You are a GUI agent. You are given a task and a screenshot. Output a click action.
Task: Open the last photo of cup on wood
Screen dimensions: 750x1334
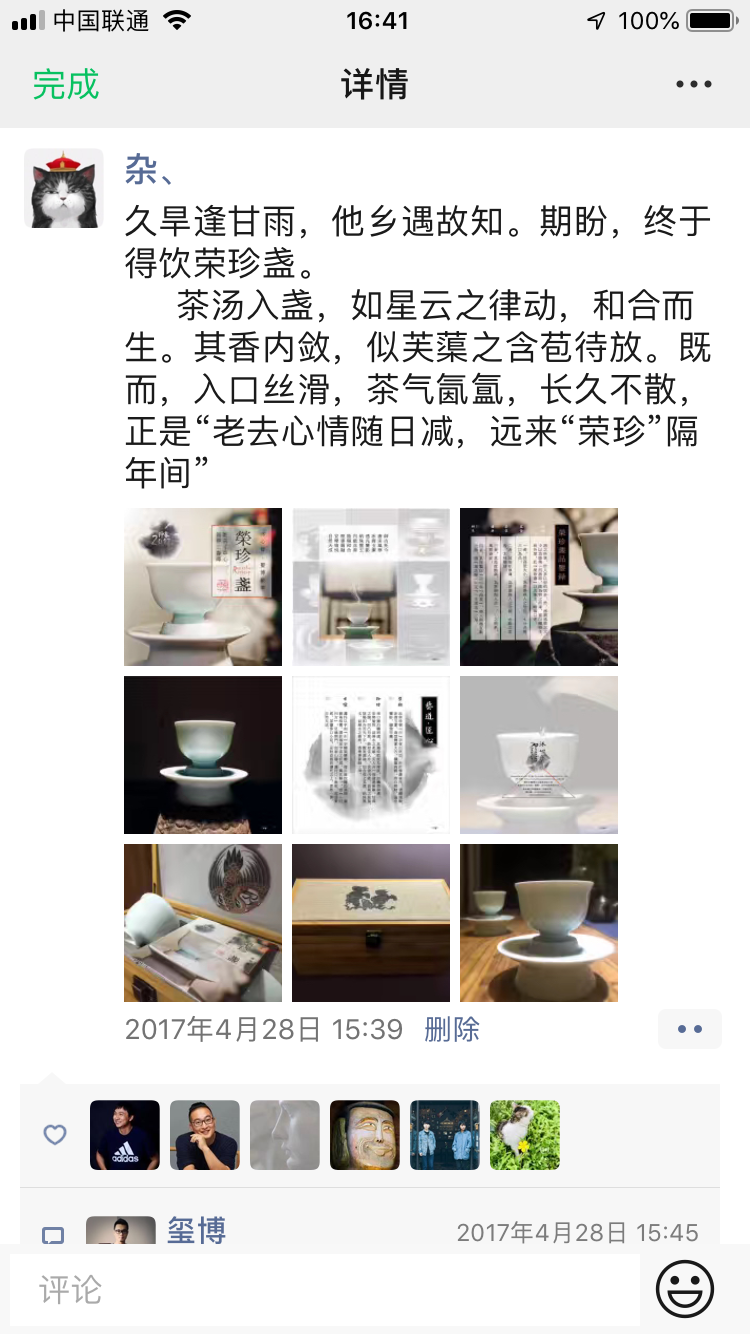click(x=539, y=923)
